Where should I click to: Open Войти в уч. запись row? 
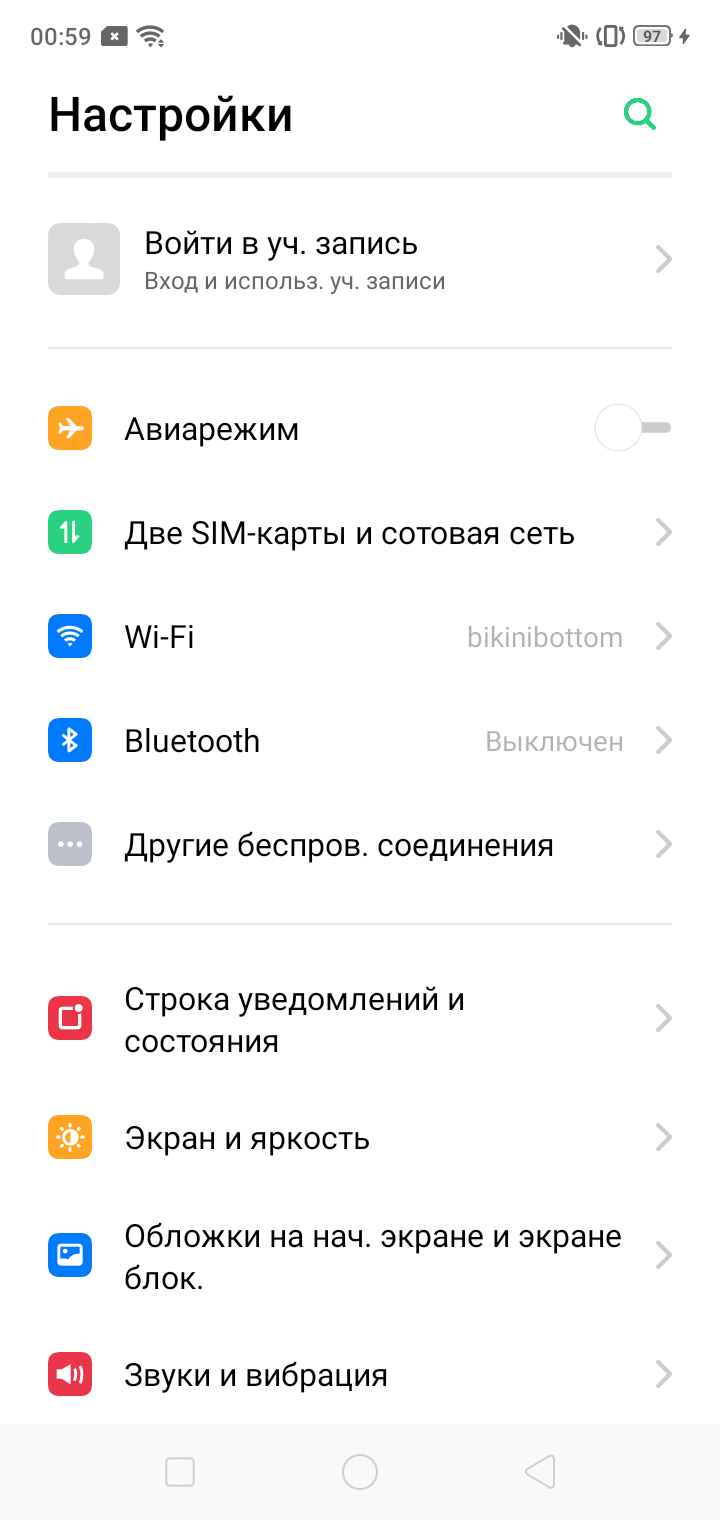(x=360, y=259)
